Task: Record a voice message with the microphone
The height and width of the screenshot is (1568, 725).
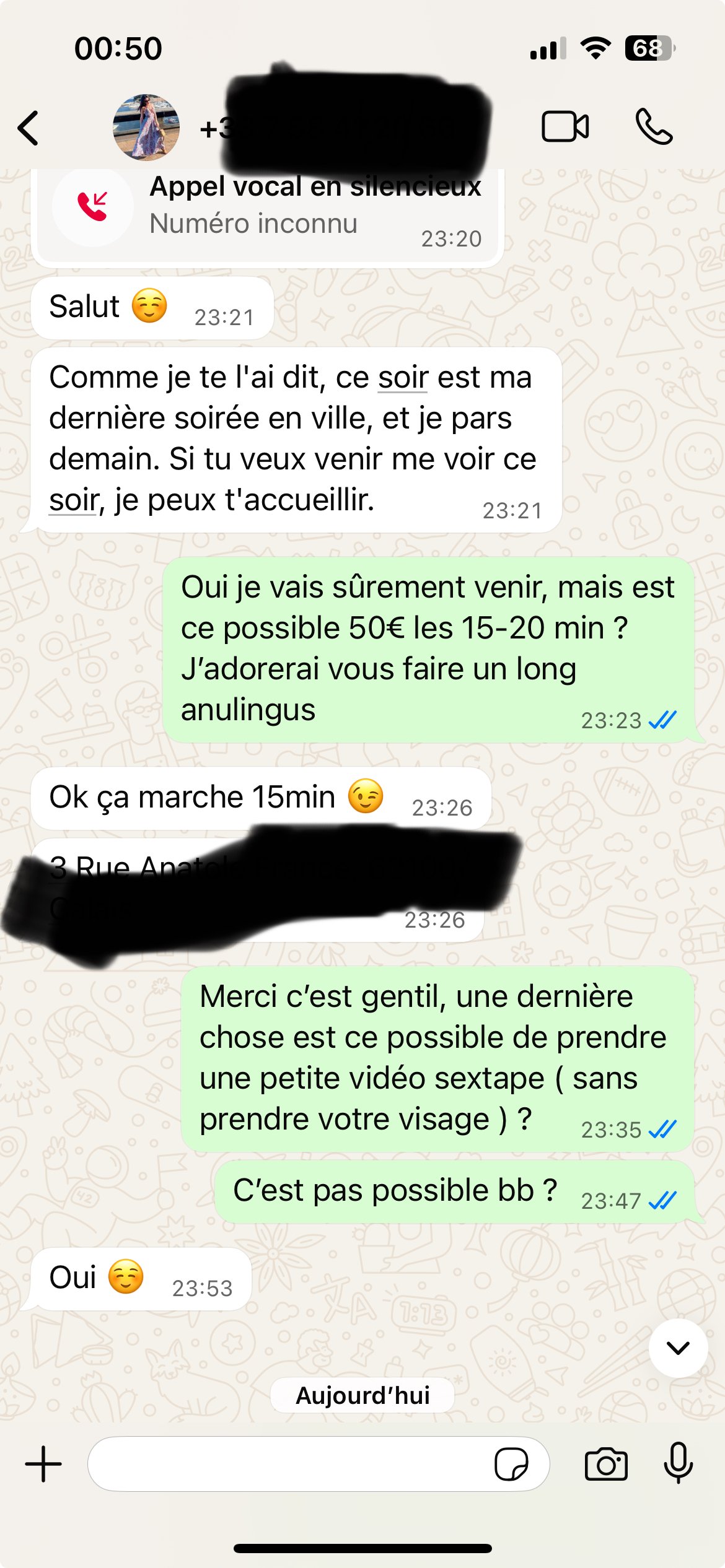Action: click(x=678, y=1464)
